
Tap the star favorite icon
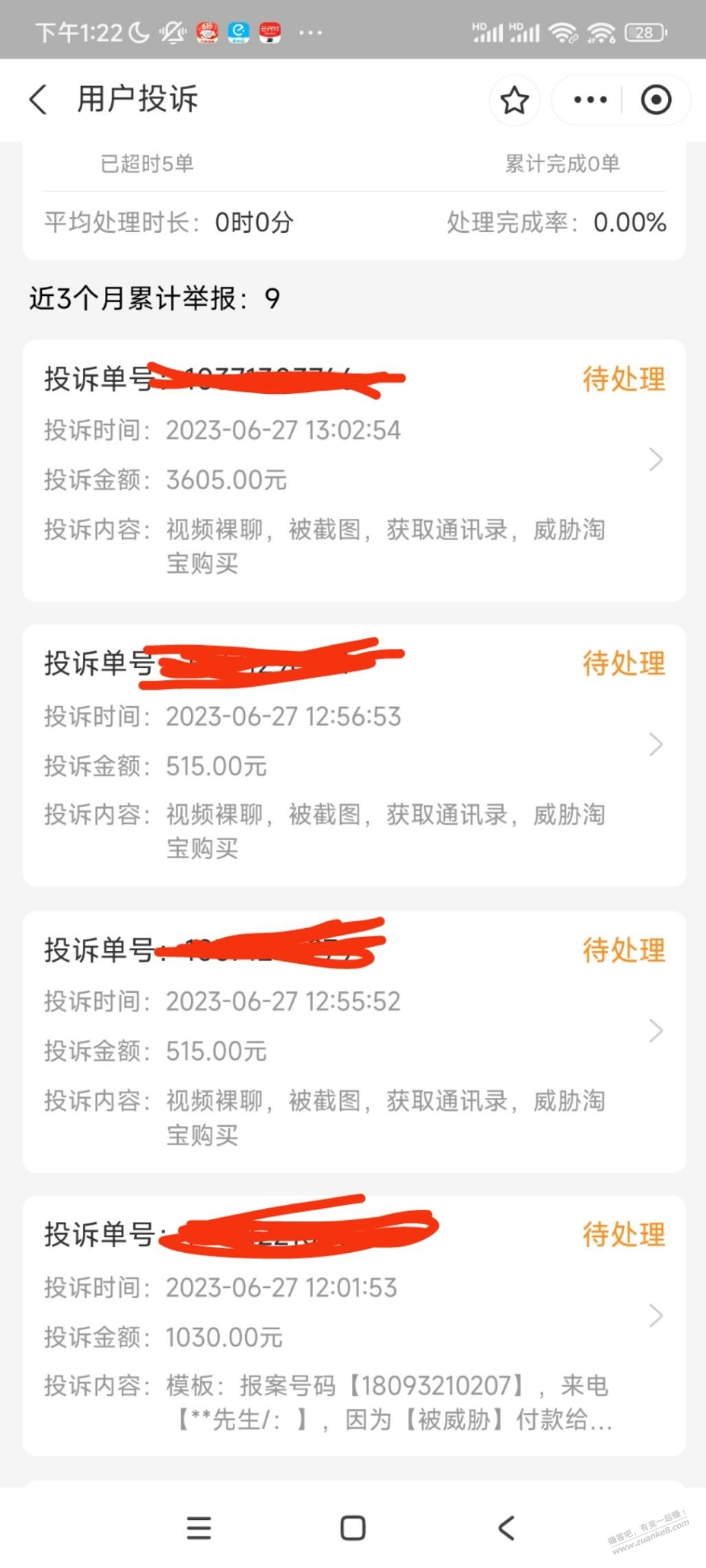[514, 100]
